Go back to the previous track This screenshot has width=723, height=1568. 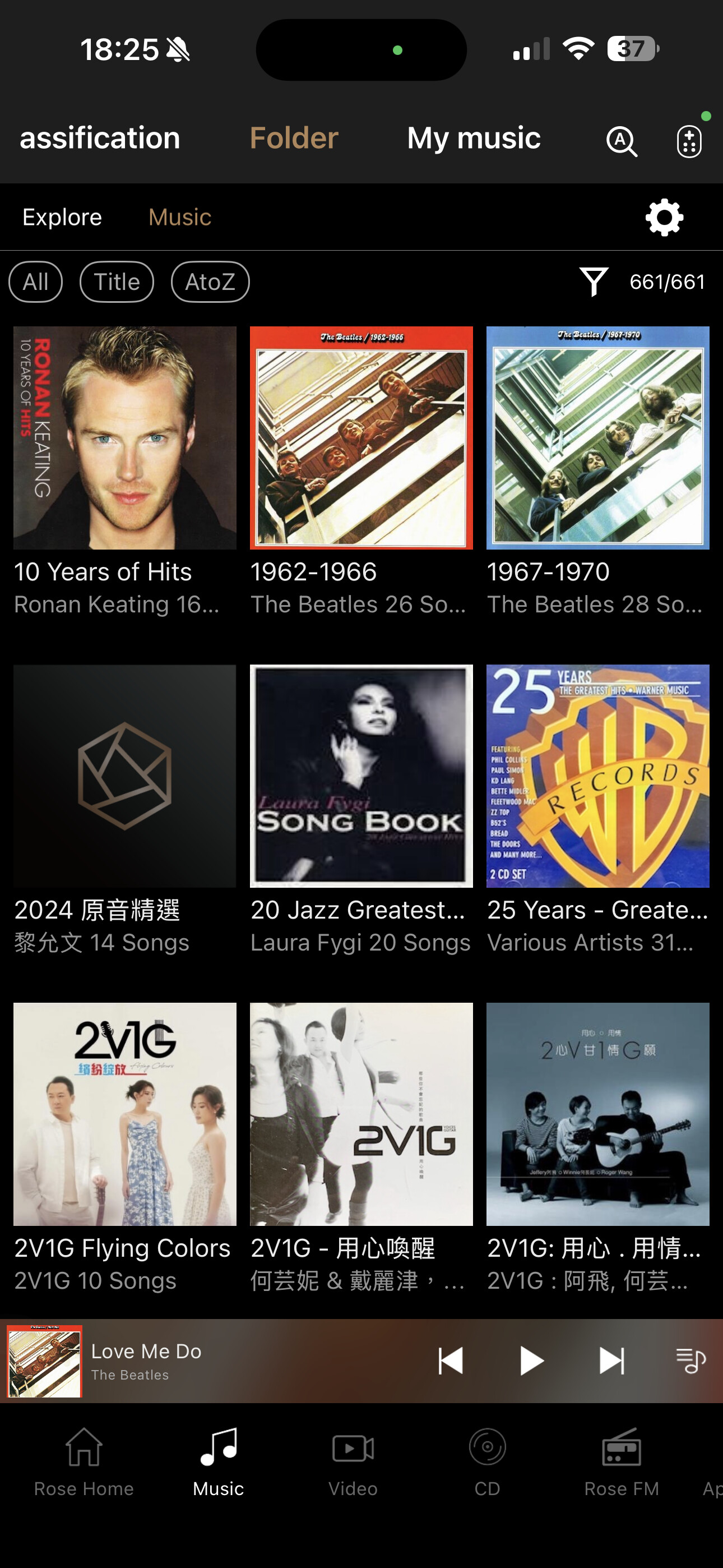point(451,1361)
